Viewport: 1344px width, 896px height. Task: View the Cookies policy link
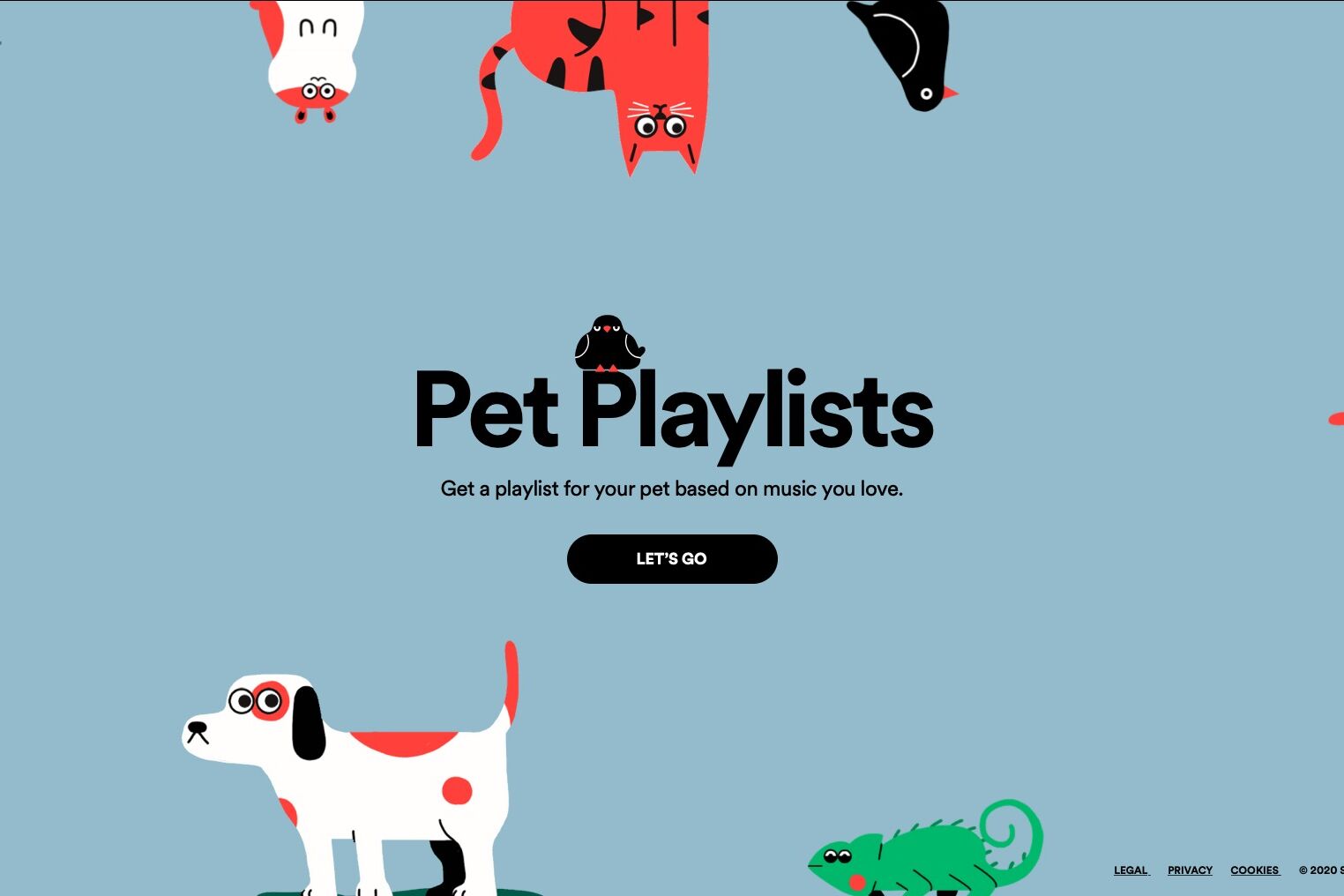[x=1255, y=870]
